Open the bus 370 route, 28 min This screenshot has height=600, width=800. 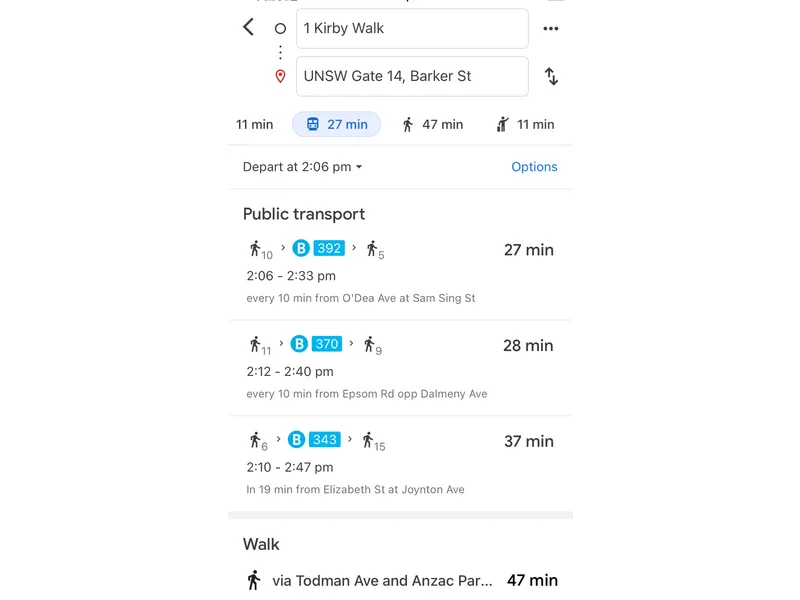tap(400, 368)
